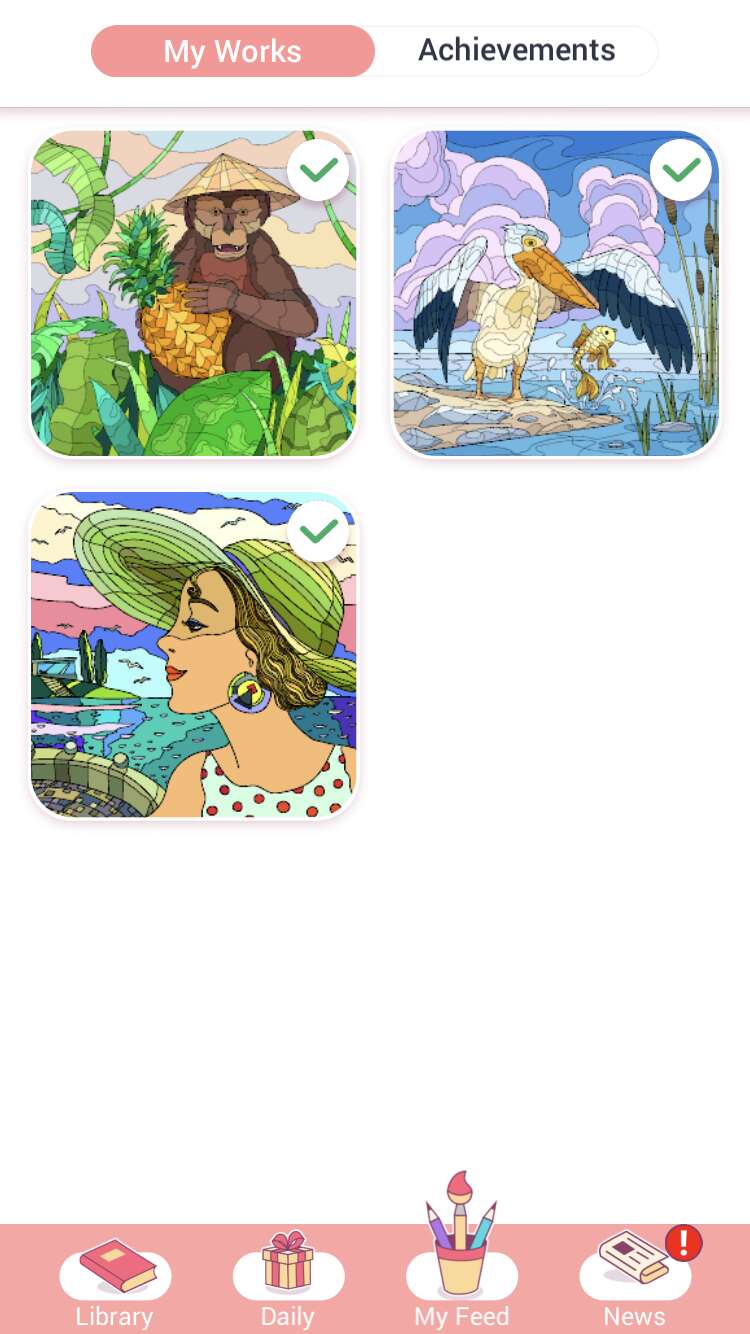This screenshot has height=1334, width=750.
Task: Open the monkey with pineapple artwork
Action: [x=194, y=294]
